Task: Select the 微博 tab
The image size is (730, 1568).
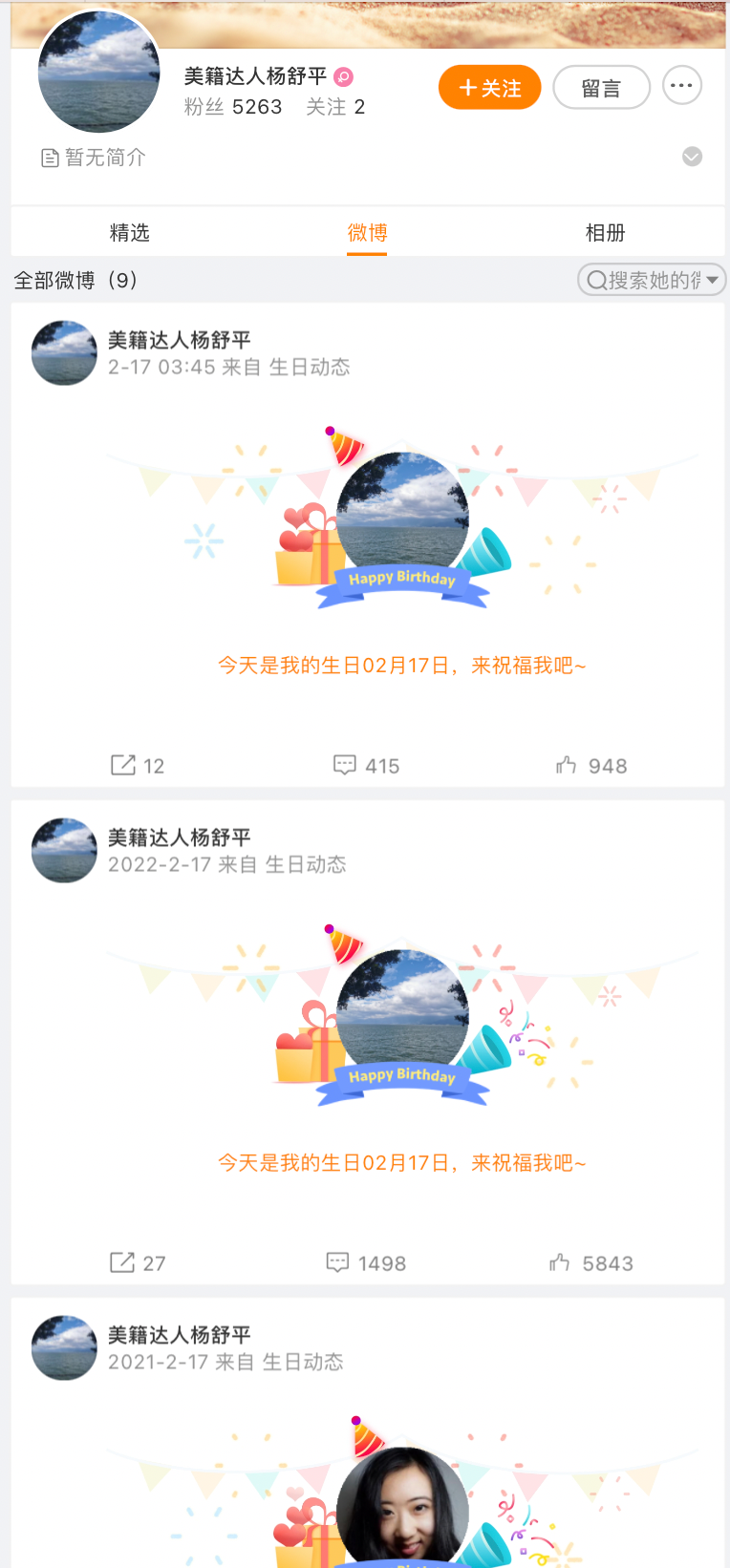Action: click(x=367, y=232)
